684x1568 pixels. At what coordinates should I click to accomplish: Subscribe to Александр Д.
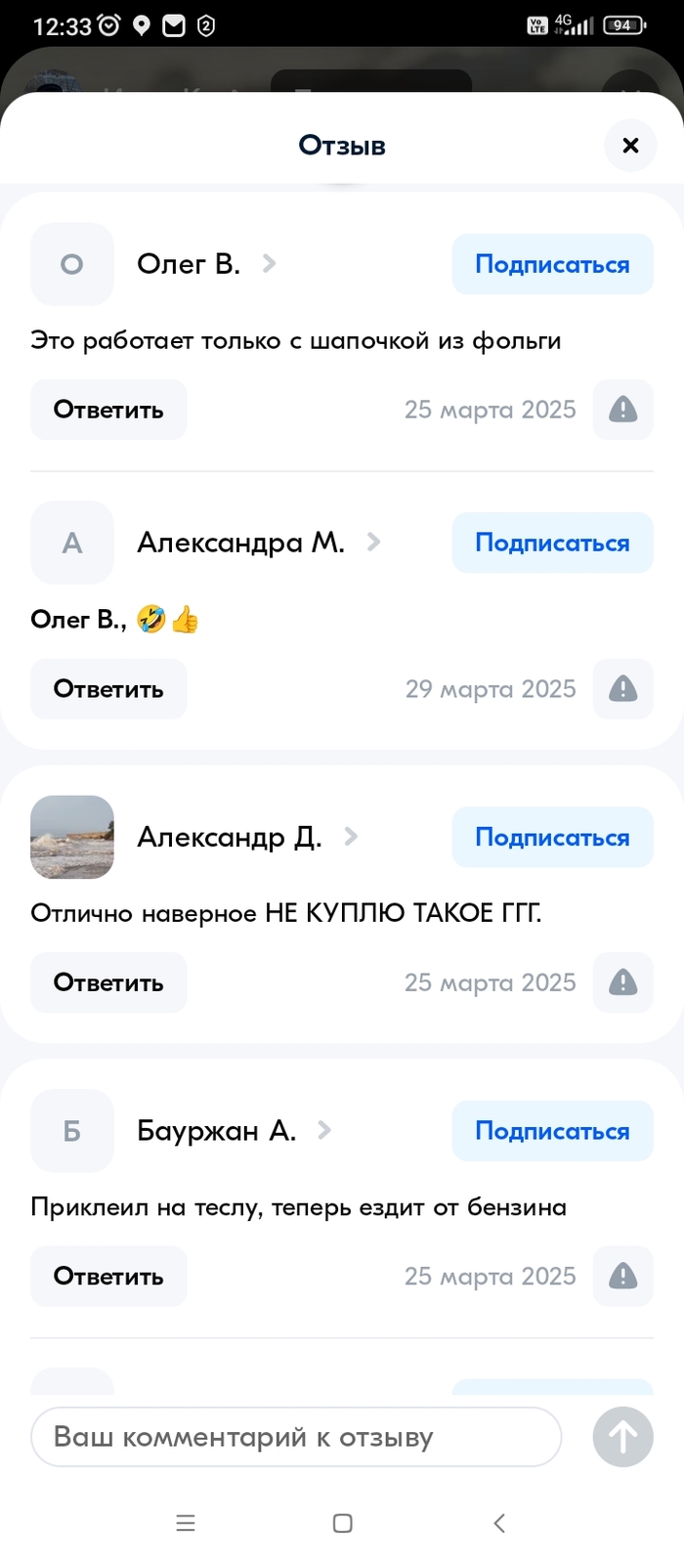[x=552, y=837]
